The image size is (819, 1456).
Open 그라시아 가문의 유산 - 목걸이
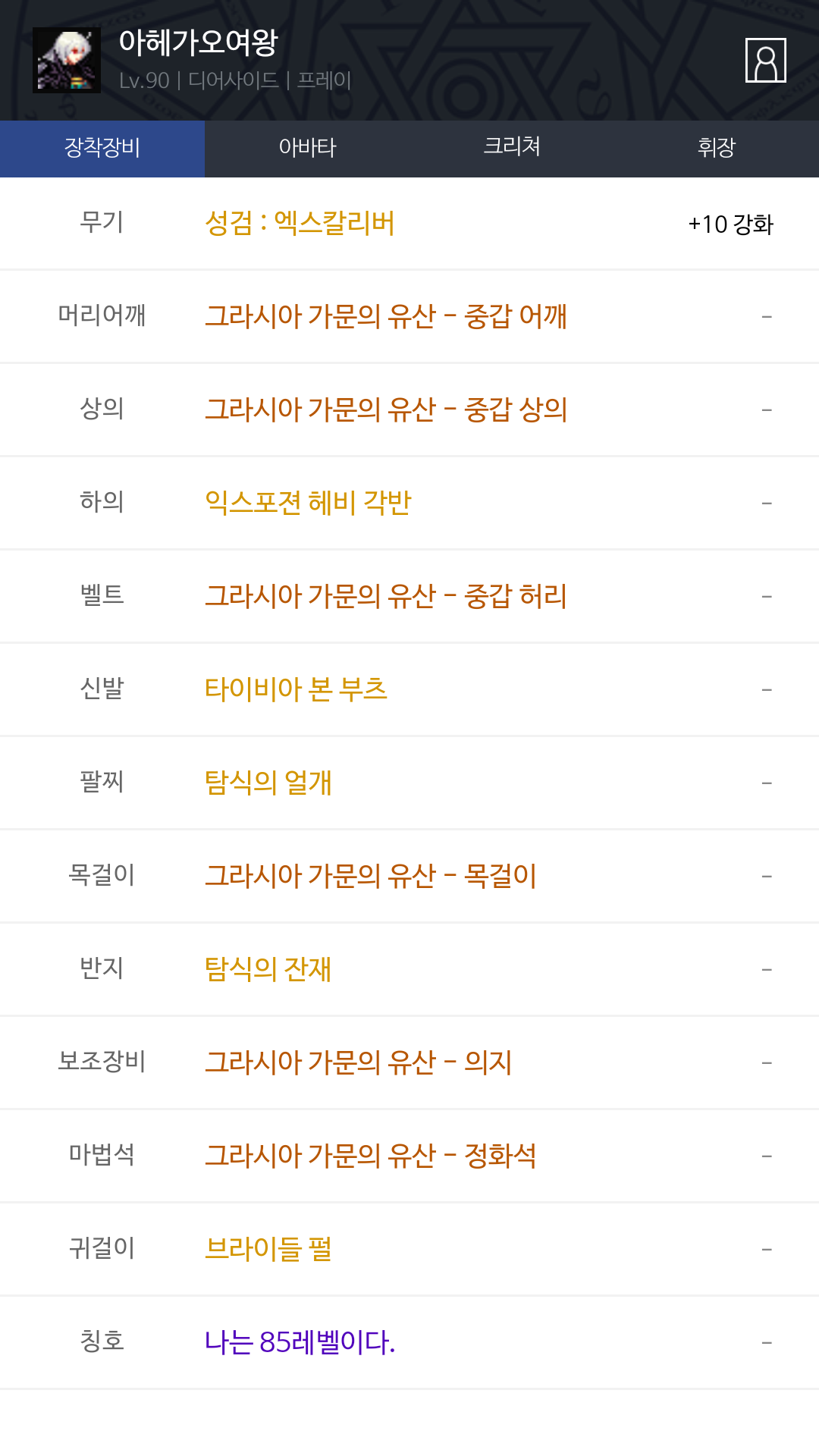tap(371, 876)
